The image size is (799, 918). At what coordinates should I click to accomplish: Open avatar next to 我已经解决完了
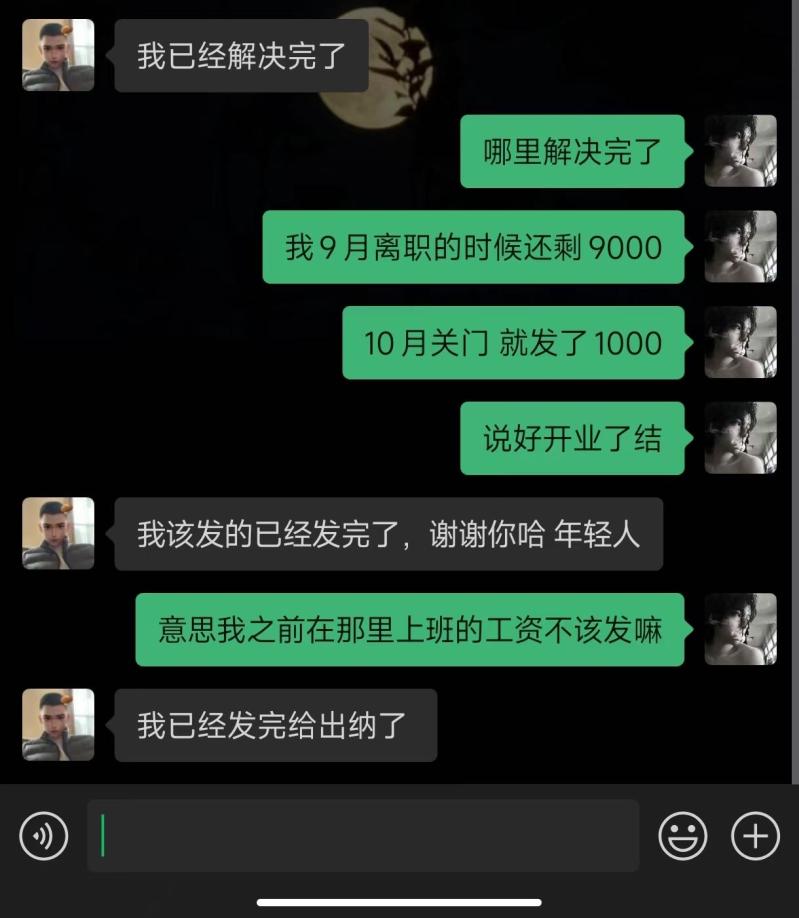click(58, 55)
